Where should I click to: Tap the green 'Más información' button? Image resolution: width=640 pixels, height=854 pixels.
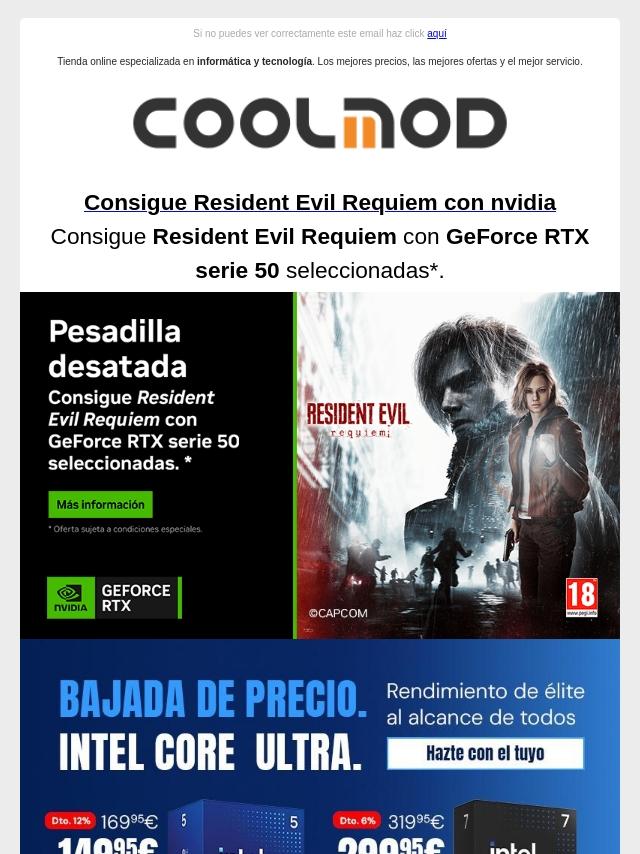click(100, 504)
